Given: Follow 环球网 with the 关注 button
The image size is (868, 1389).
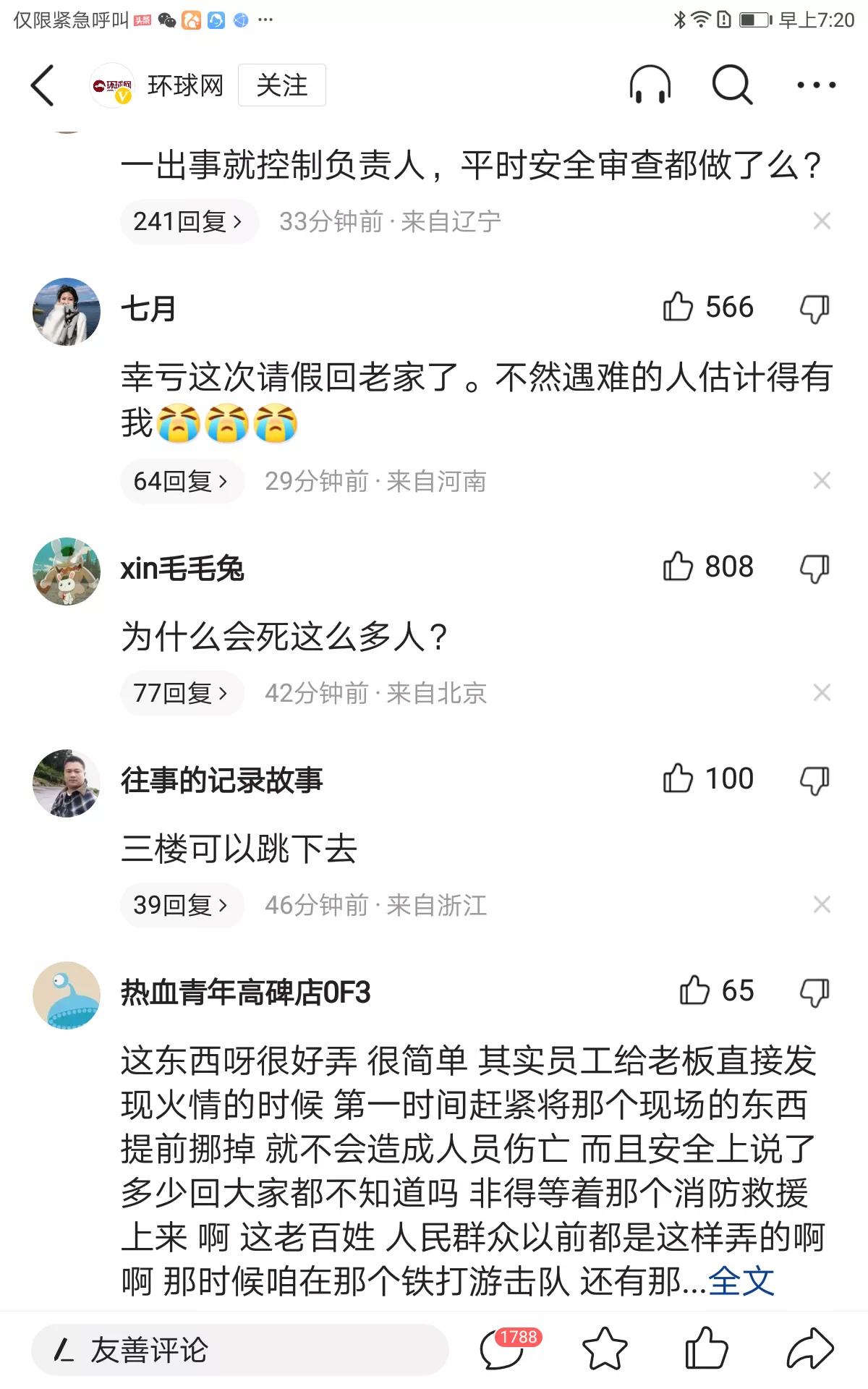Looking at the screenshot, I should coord(281,85).
